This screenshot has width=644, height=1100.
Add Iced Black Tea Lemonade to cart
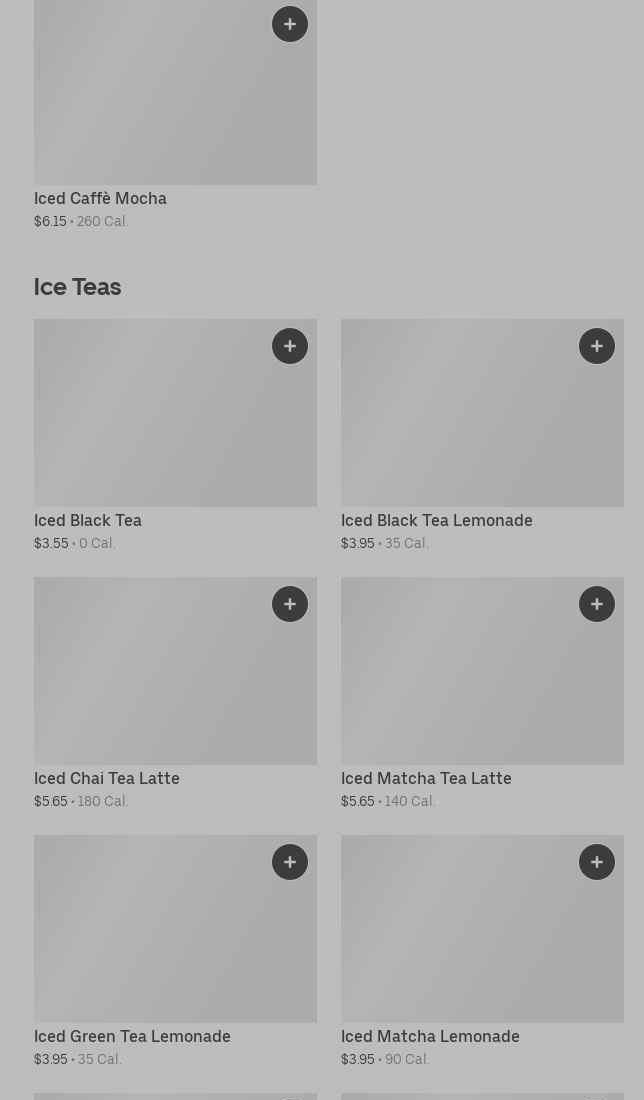tap(597, 346)
